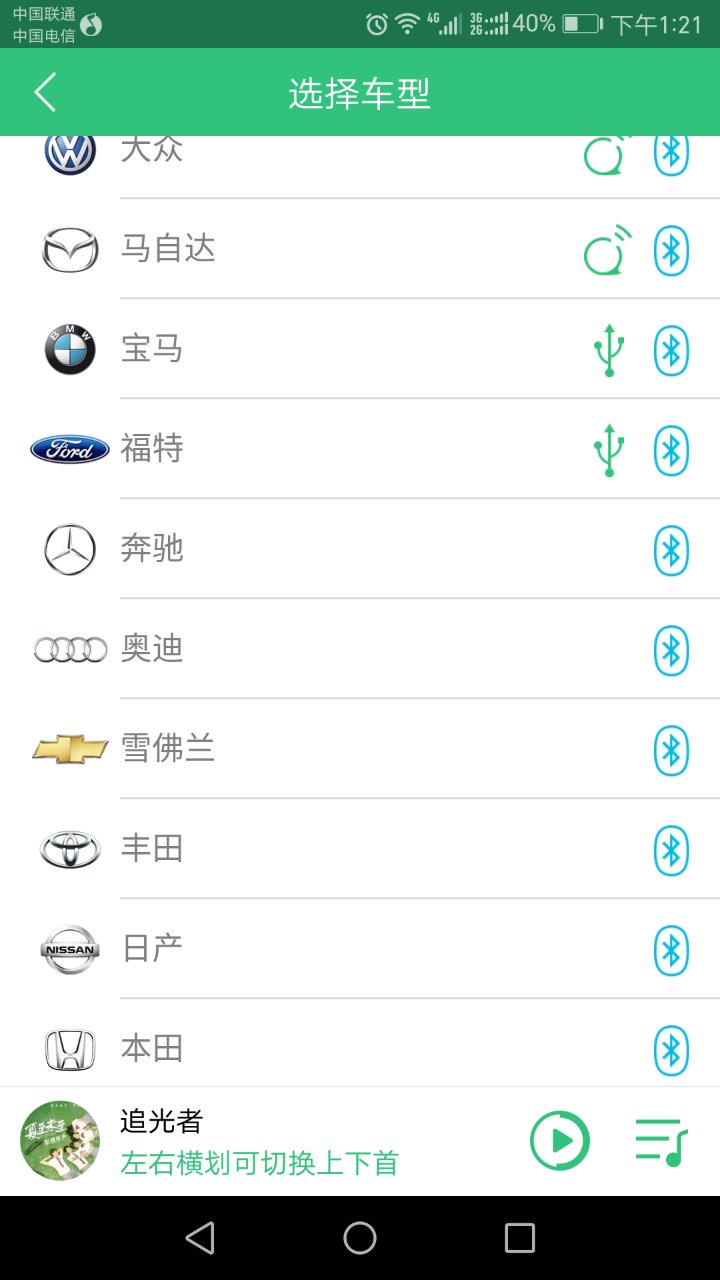Select the 福特 brand row
Image resolution: width=720 pixels, height=1280 pixels.
[x=300, y=450]
